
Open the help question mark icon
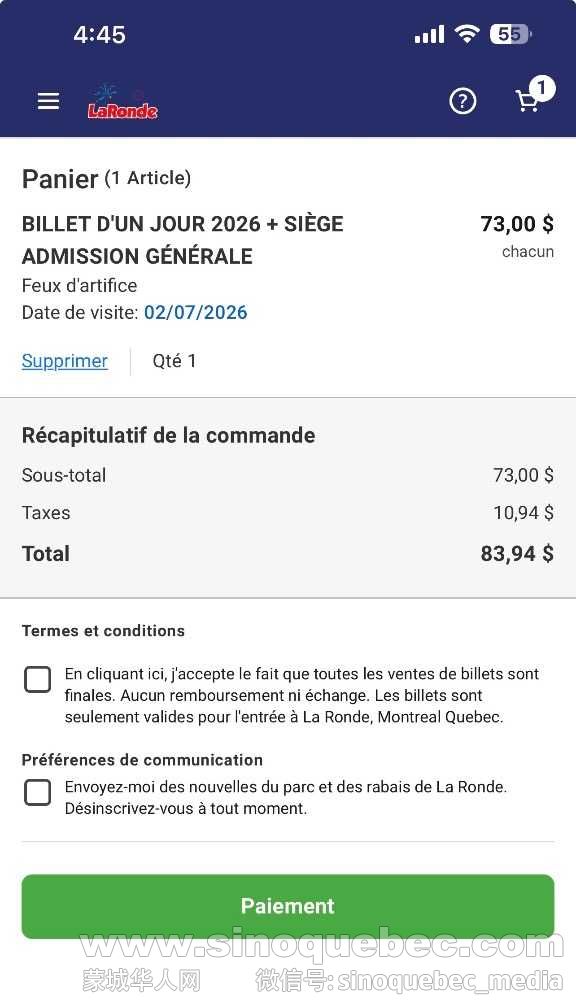(x=462, y=101)
